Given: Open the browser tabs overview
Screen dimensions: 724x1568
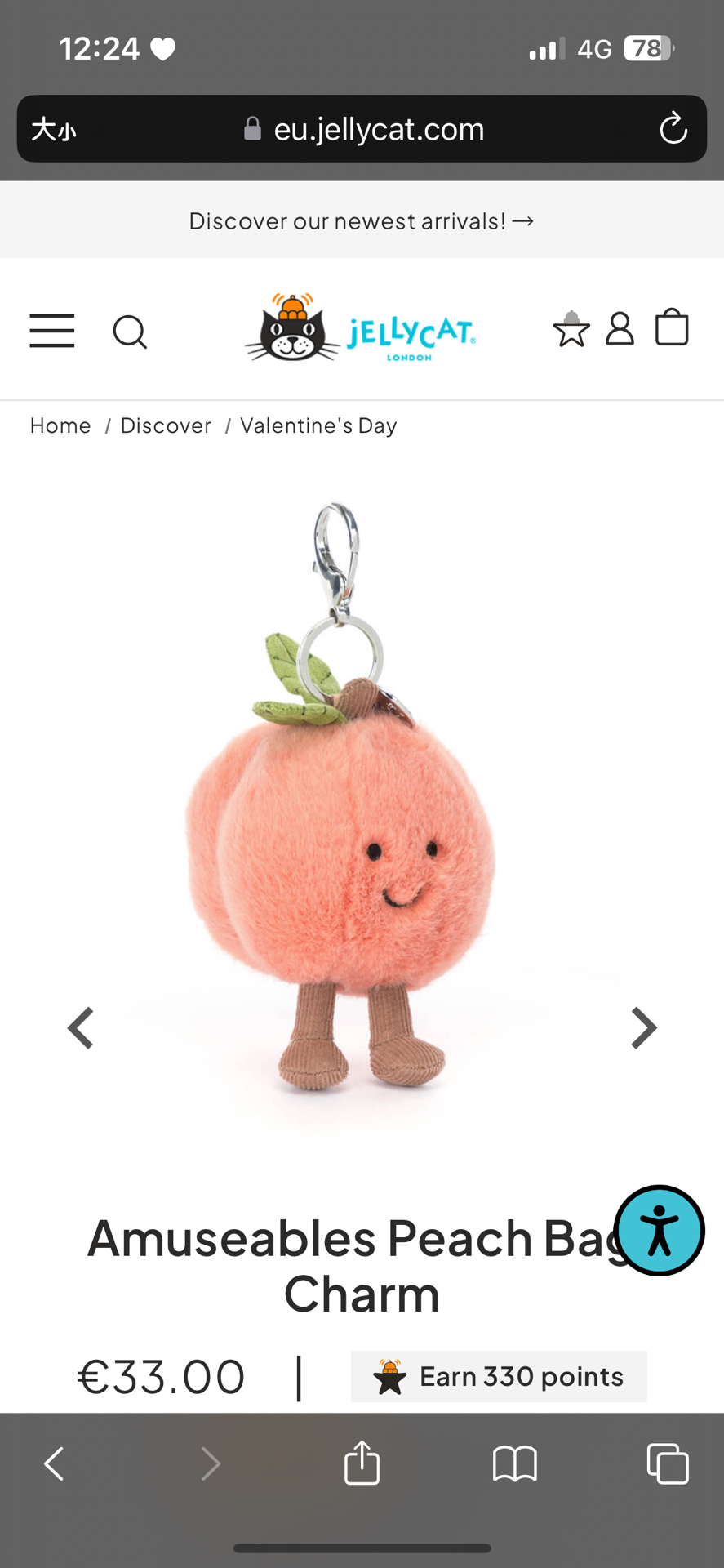Looking at the screenshot, I should 668,1463.
